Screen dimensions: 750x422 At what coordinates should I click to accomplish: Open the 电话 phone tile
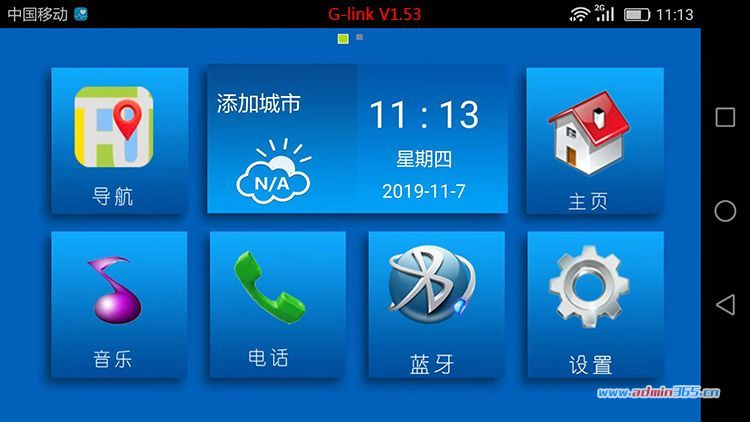[277, 305]
